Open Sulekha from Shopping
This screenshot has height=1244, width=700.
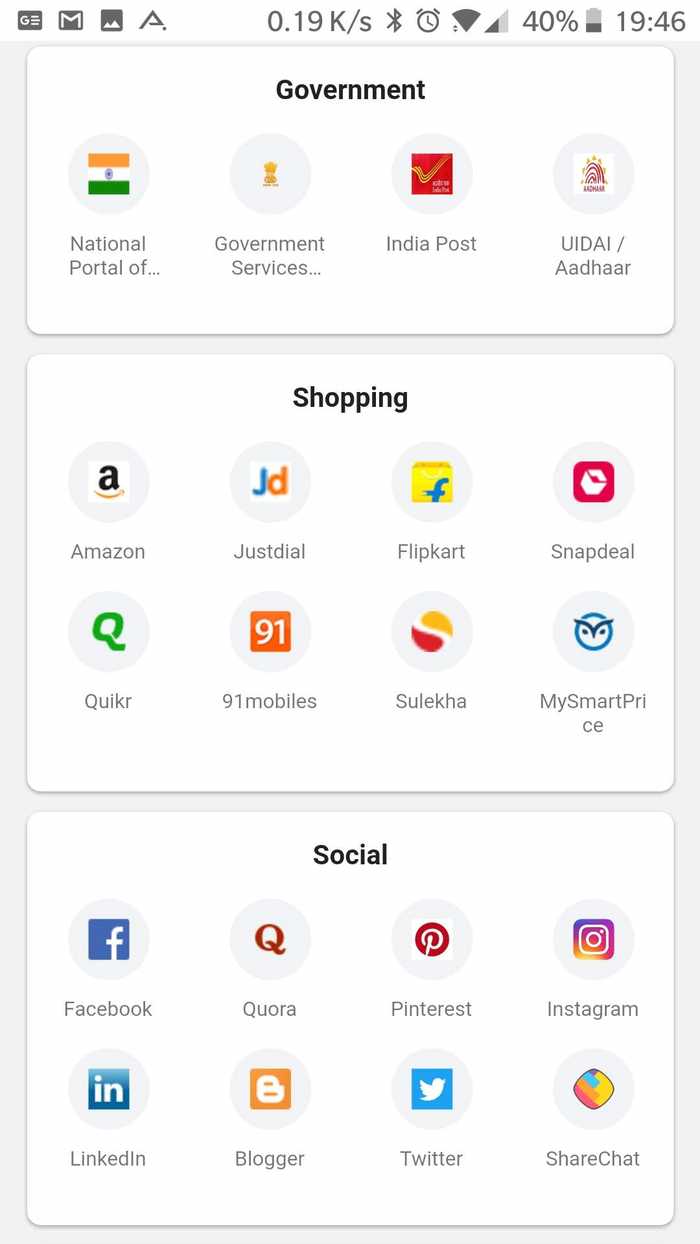coord(431,632)
